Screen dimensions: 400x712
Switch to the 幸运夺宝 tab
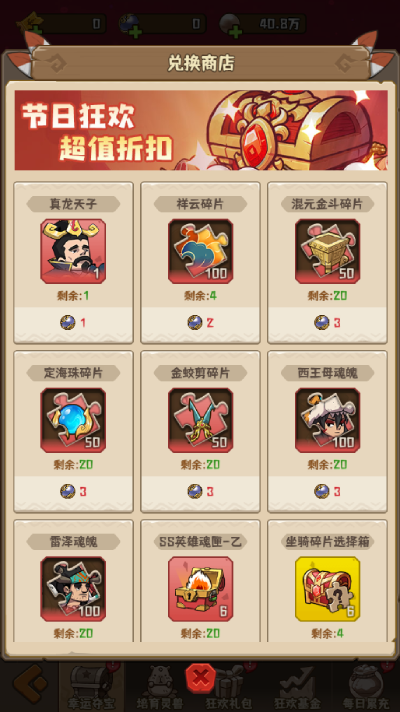[x=91, y=687]
